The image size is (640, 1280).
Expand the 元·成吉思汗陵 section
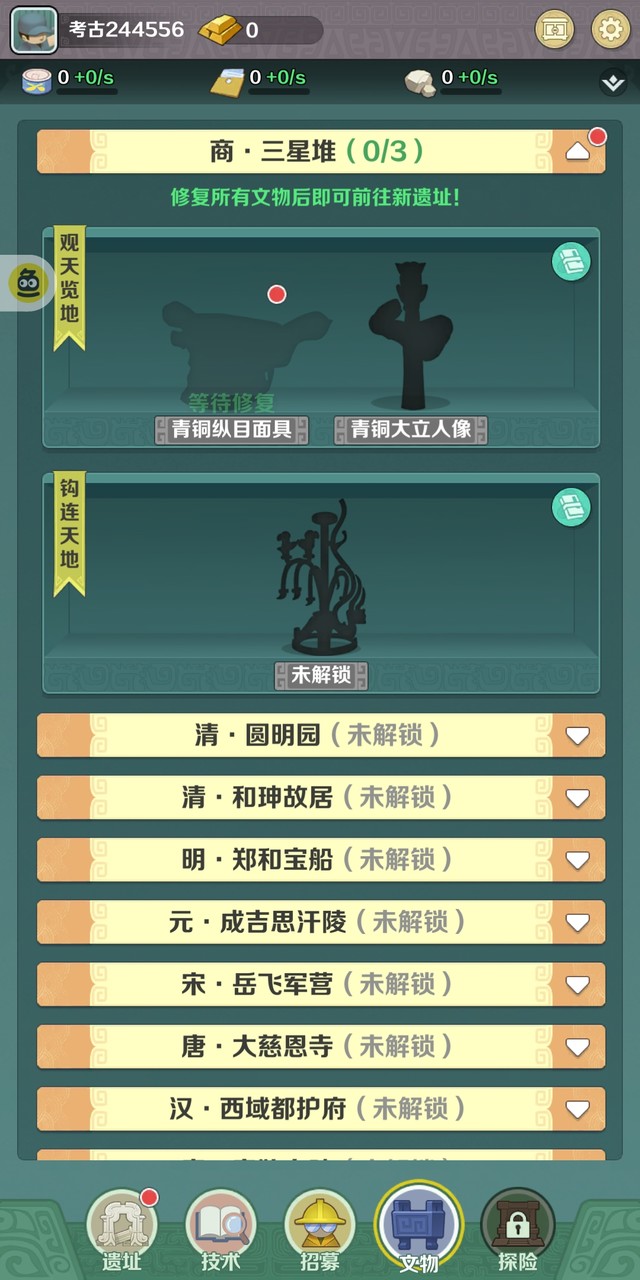pyautogui.click(x=578, y=922)
